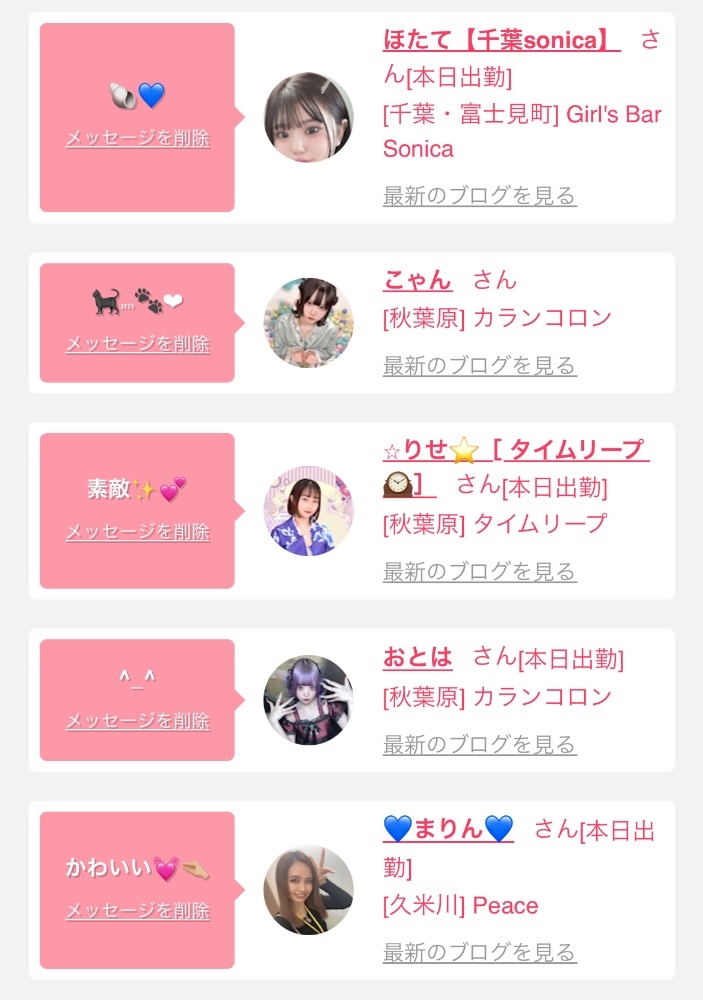Delete the ^_^ message

[138, 721]
